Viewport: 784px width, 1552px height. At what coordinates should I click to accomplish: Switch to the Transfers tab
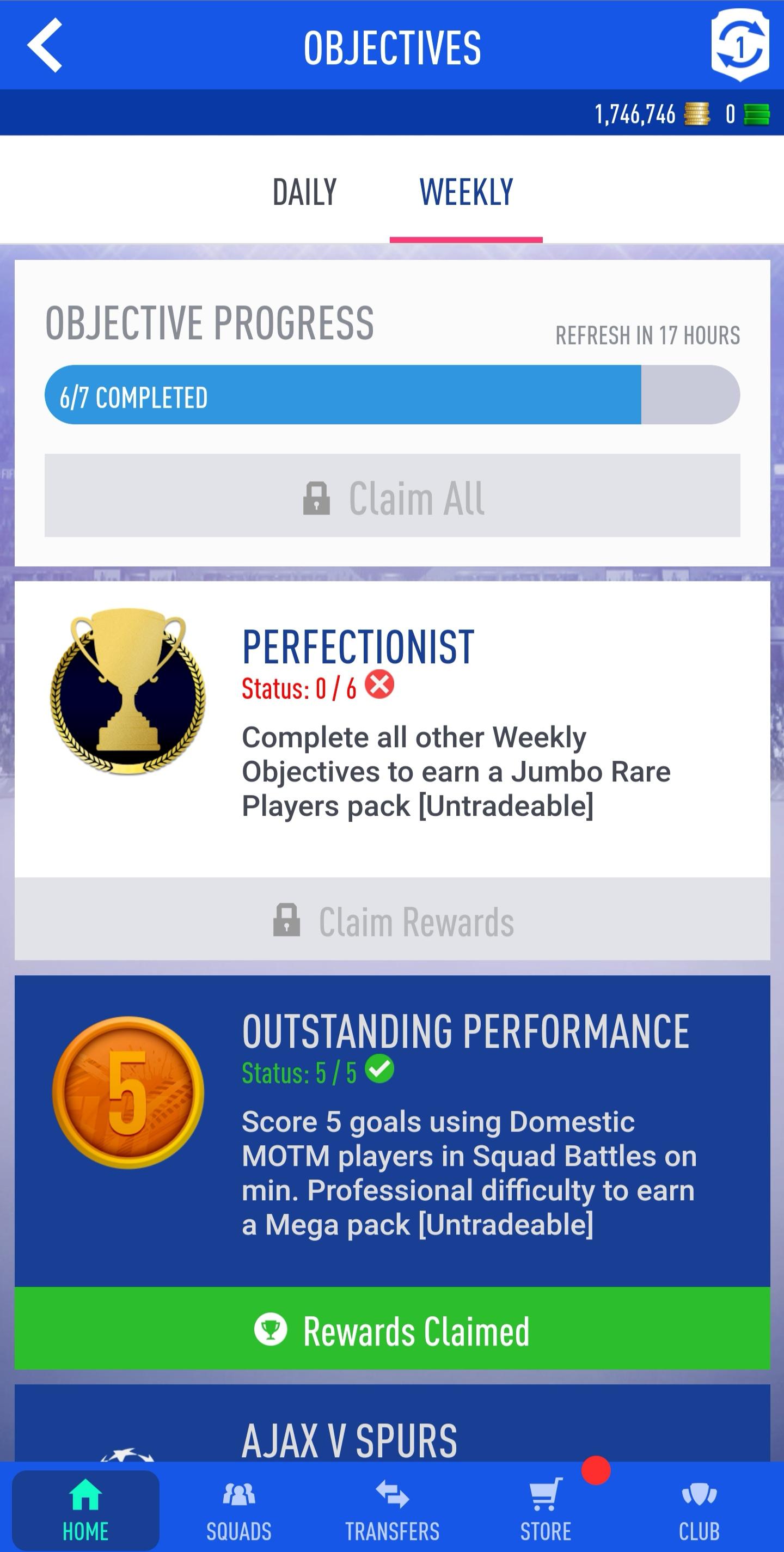pos(392,1509)
